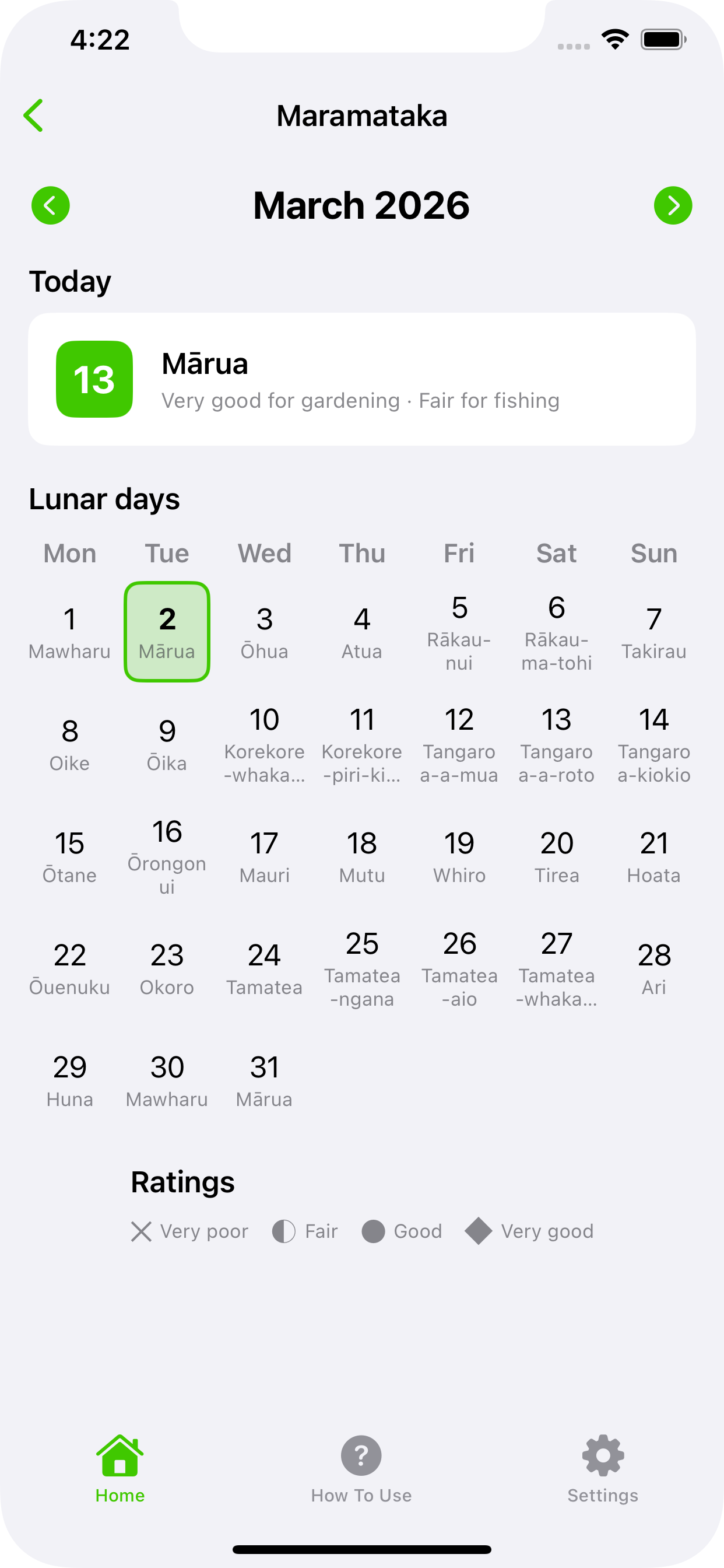The image size is (724, 1568).
Task: Click the 'Very poor' X rating icon
Action: 141,1231
